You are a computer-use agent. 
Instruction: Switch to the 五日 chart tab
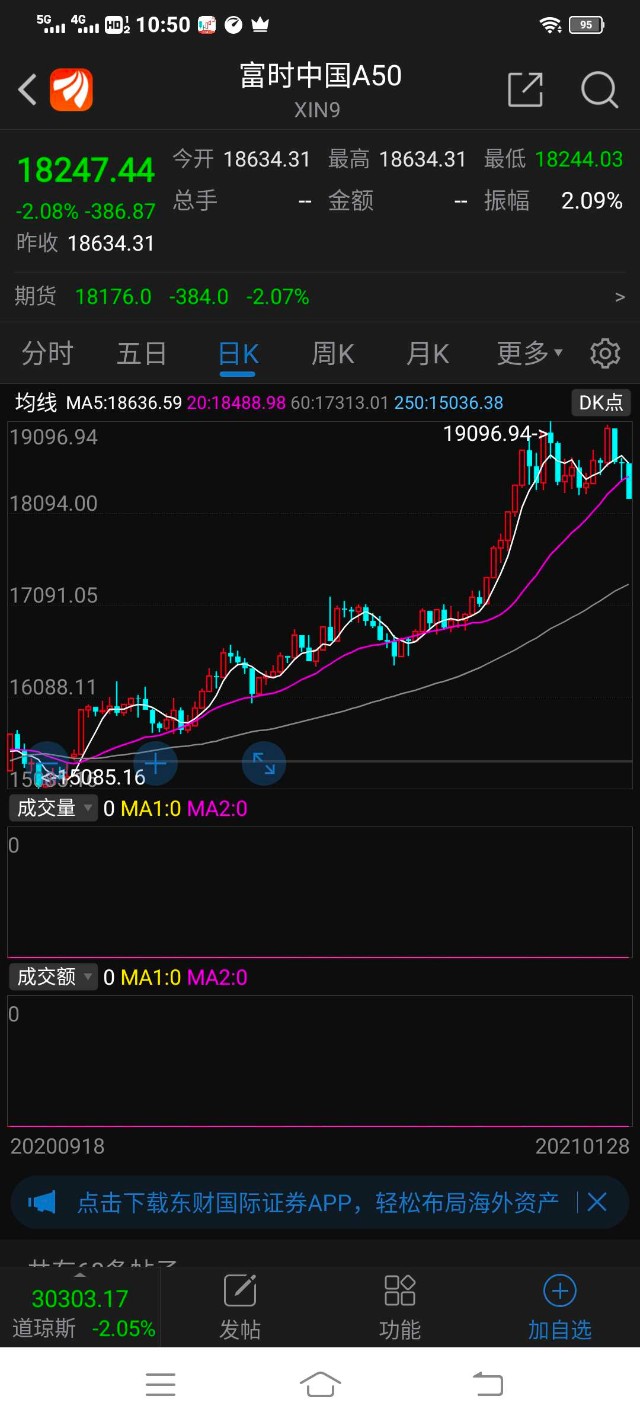coord(141,353)
